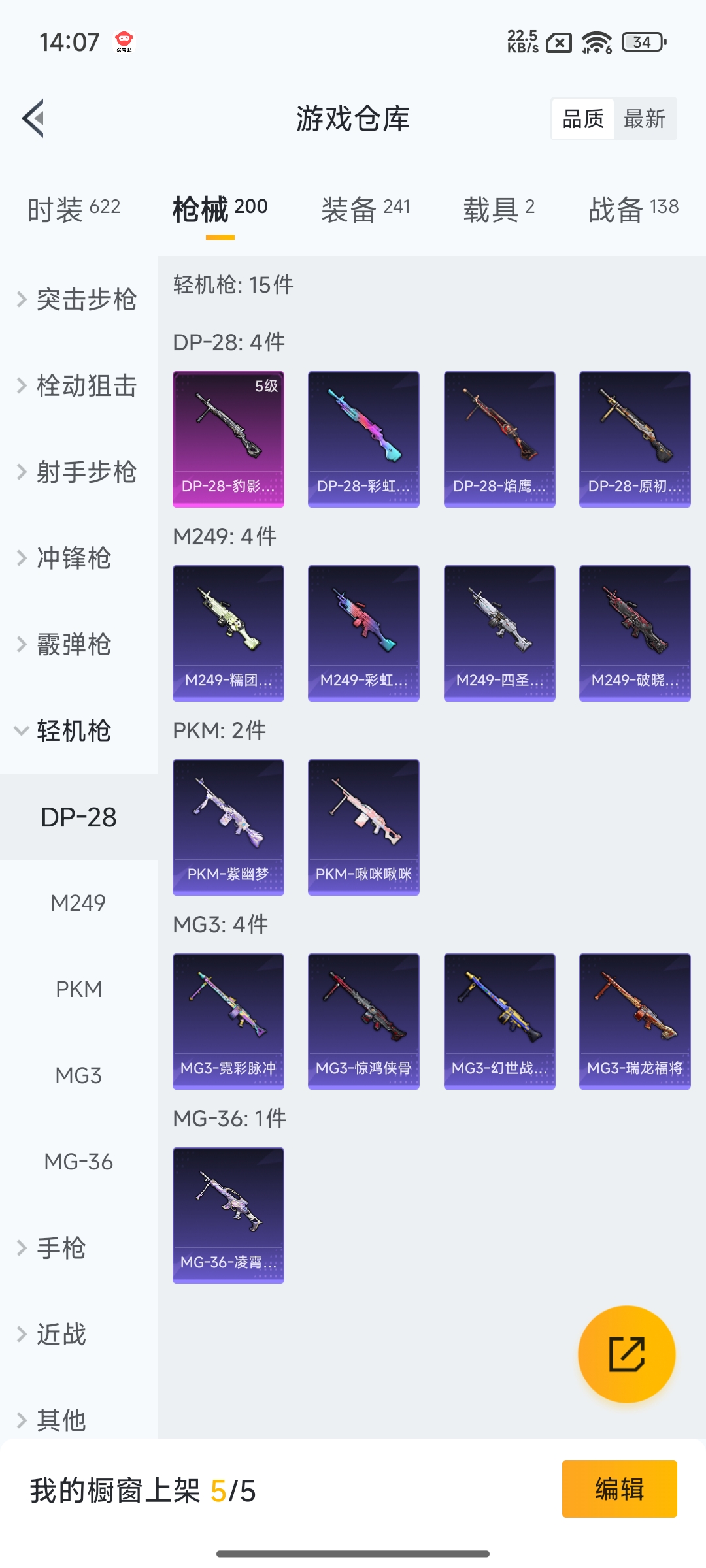Expand the 冲锋枪 category
Image resolution: width=706 pixels, height=1568 pixels.
(x=72, y=558)
